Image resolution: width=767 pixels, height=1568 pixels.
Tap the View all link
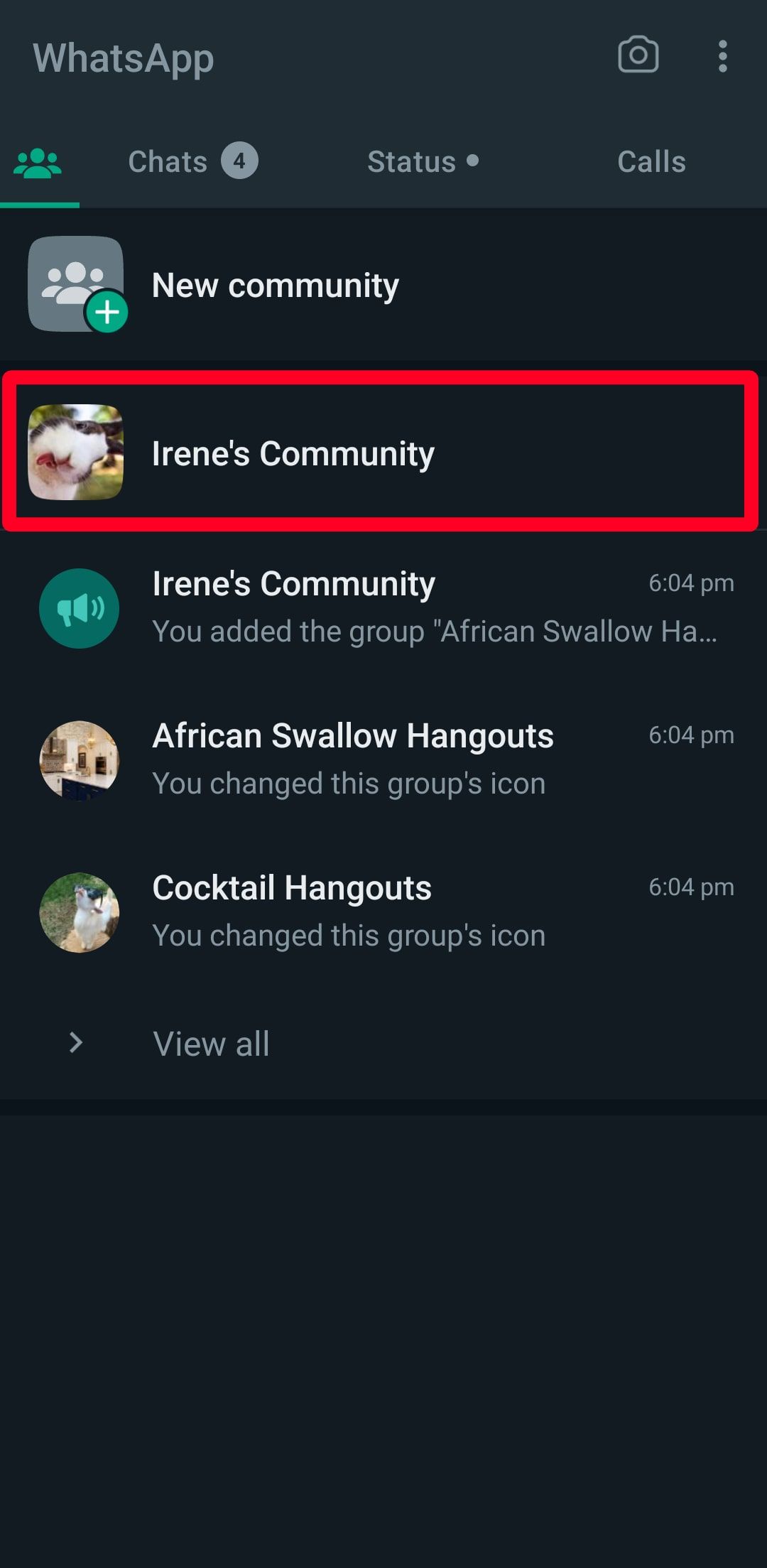(x=210, y=1042)
